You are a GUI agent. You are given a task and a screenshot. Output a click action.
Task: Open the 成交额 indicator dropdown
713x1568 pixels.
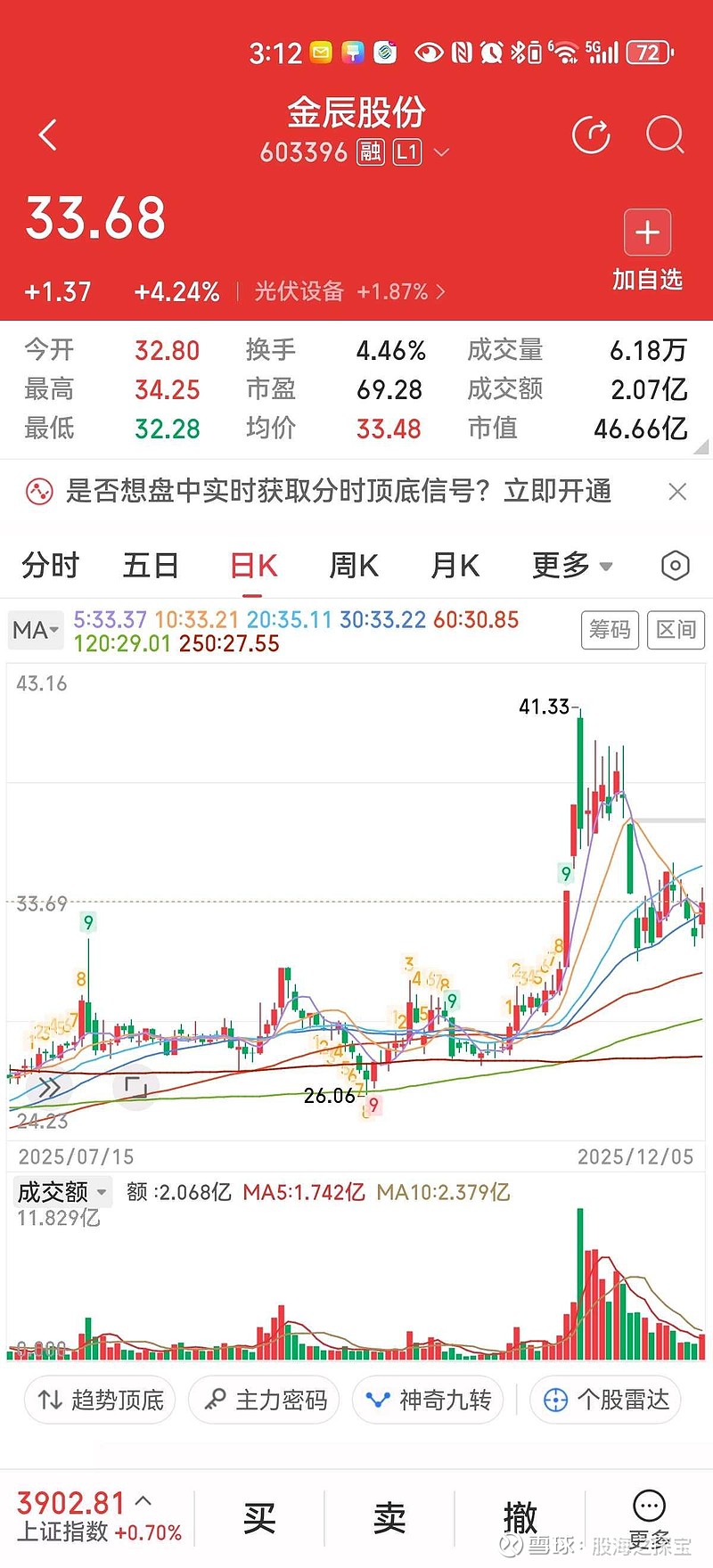tap(61, 1191)
